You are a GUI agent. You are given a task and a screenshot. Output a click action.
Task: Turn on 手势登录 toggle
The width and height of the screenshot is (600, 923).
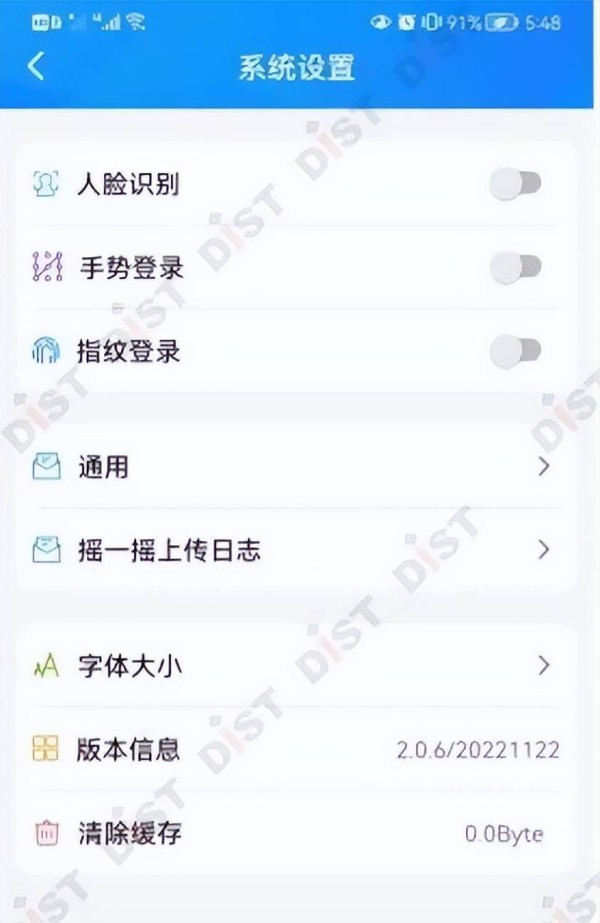[x=515, y=267]
